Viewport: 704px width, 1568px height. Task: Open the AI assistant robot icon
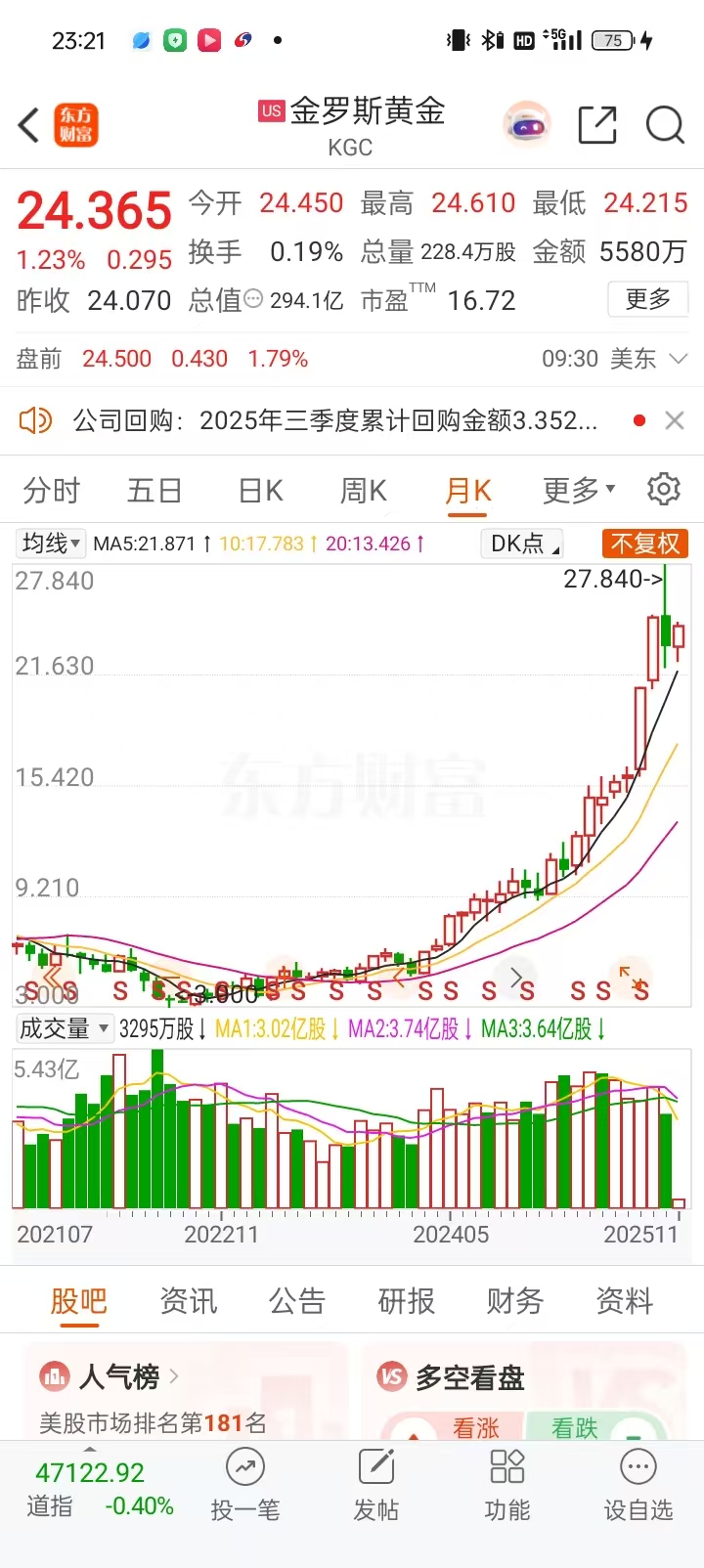[x=527, y=125]
